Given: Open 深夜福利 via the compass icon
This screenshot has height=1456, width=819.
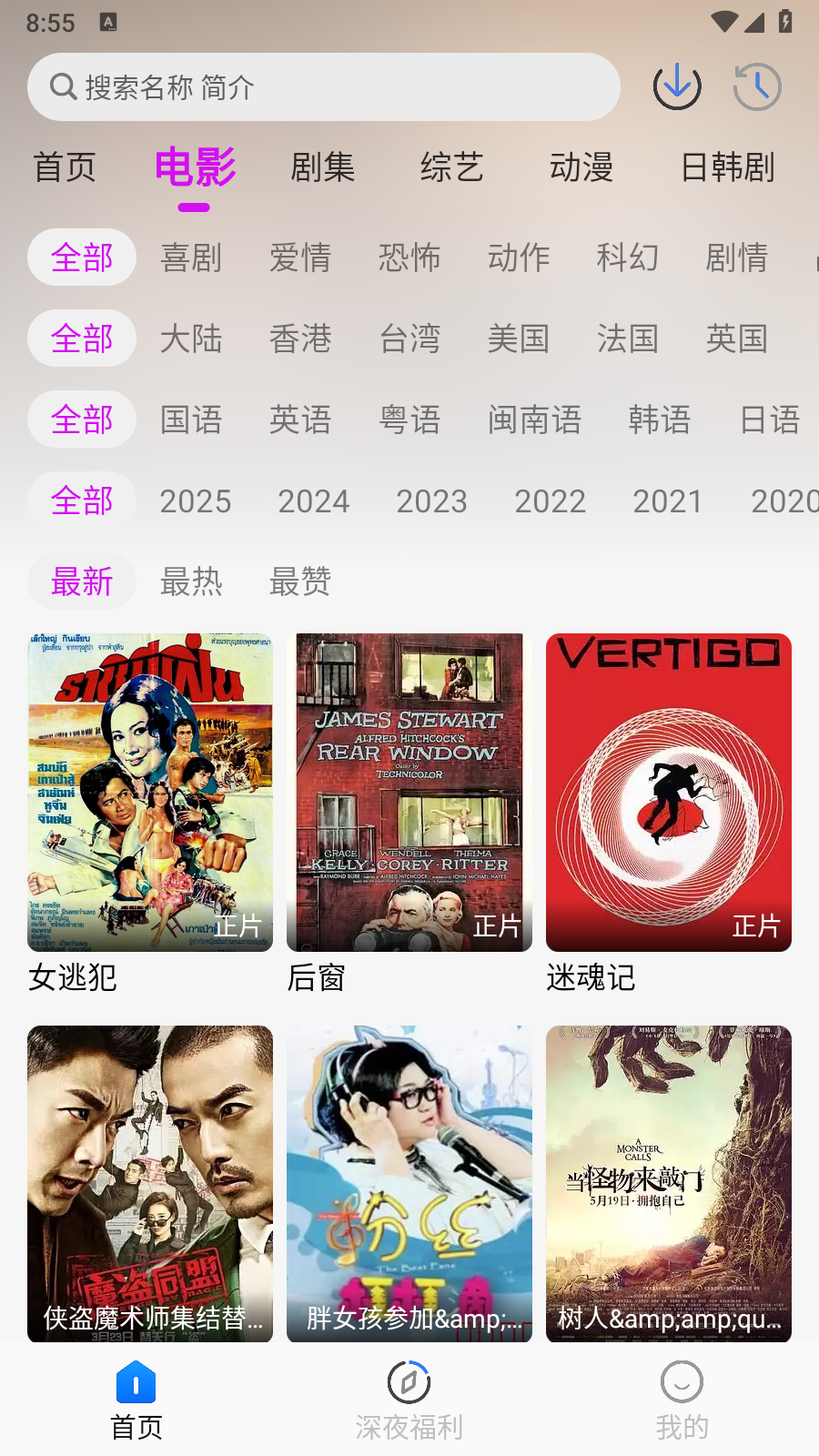Looking at the screenshot, I should 409,1381.
